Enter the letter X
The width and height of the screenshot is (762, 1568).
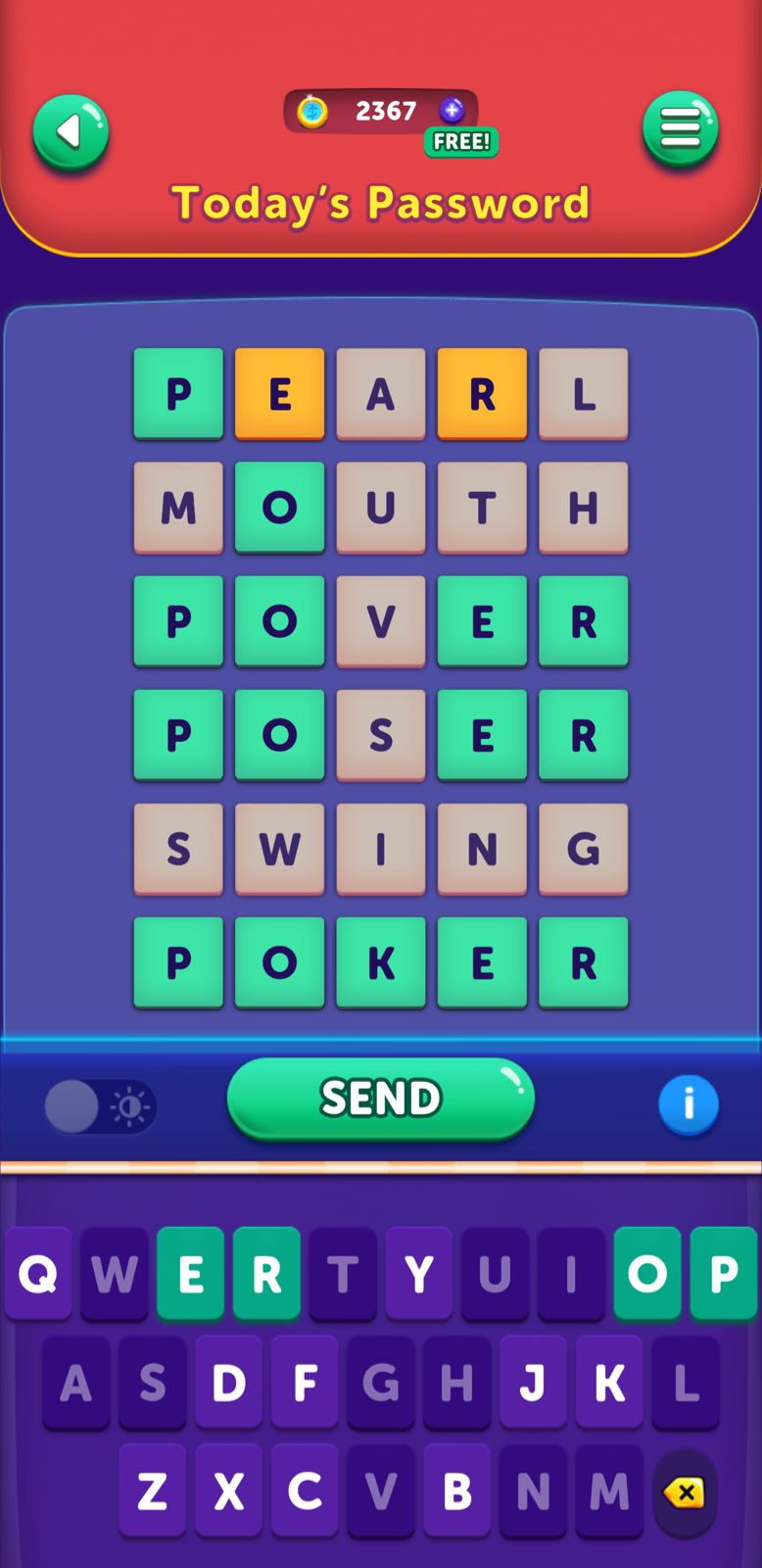click(228, 1491)
